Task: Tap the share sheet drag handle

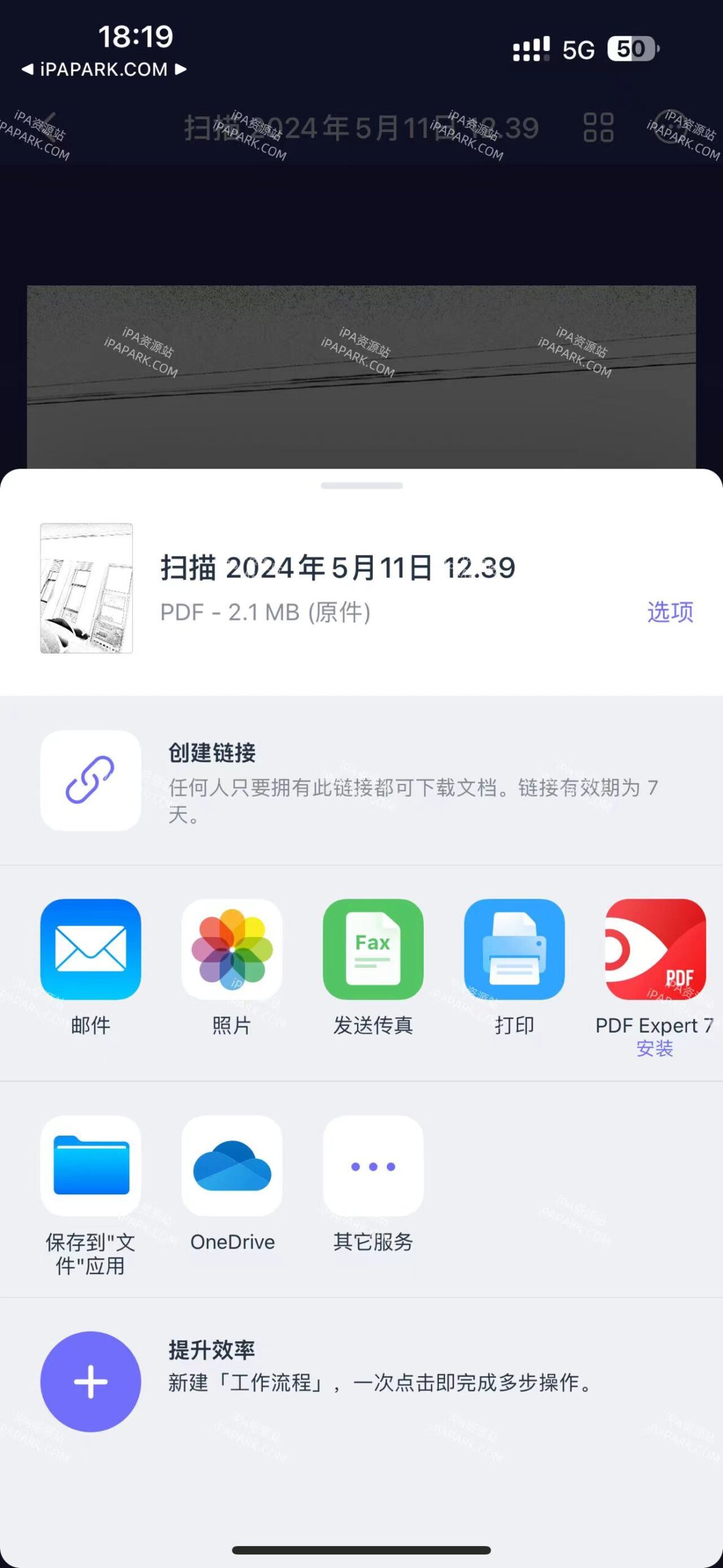Action: [361, 484]
